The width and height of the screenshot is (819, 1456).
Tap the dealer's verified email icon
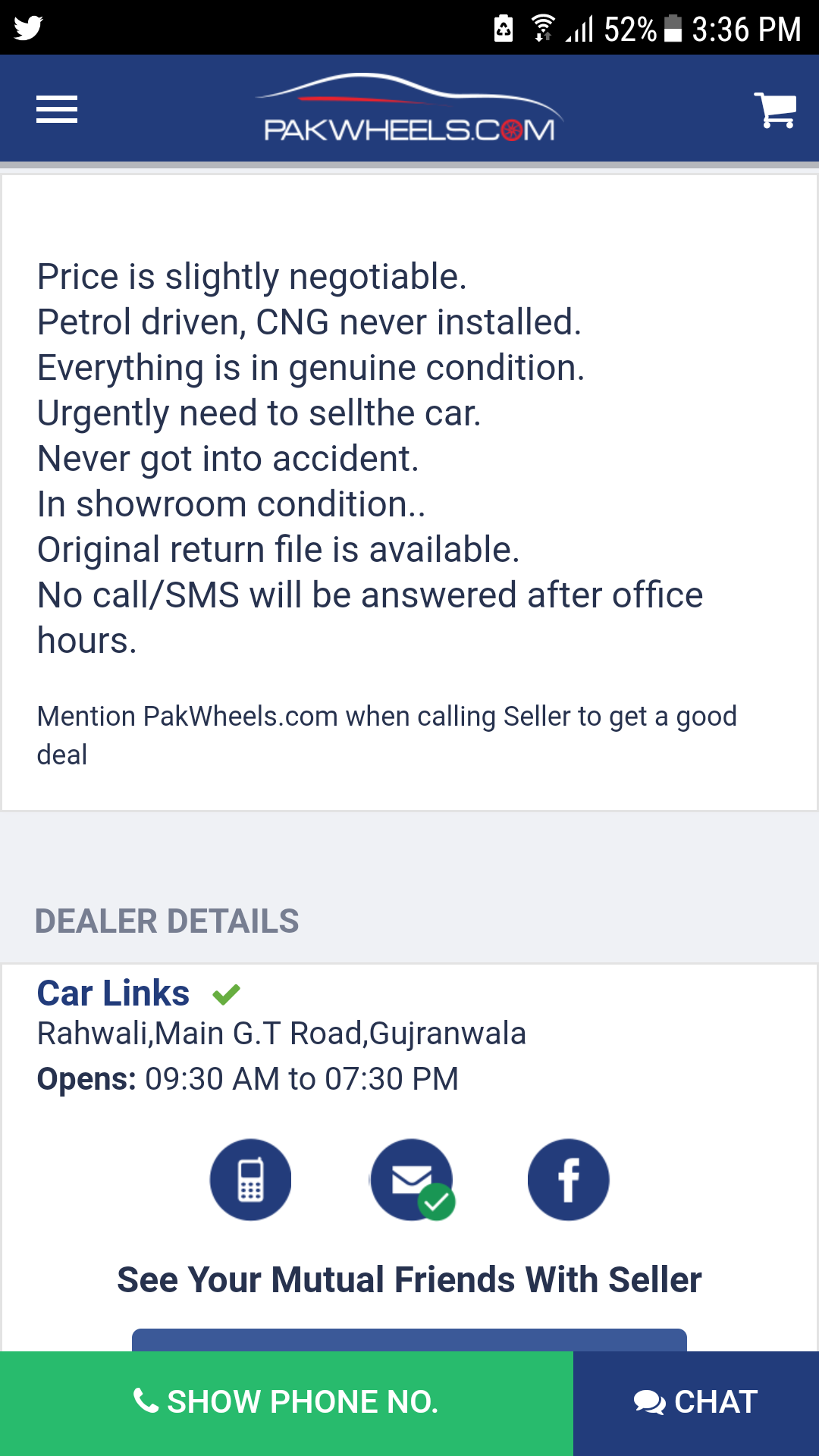point(412,1180)
